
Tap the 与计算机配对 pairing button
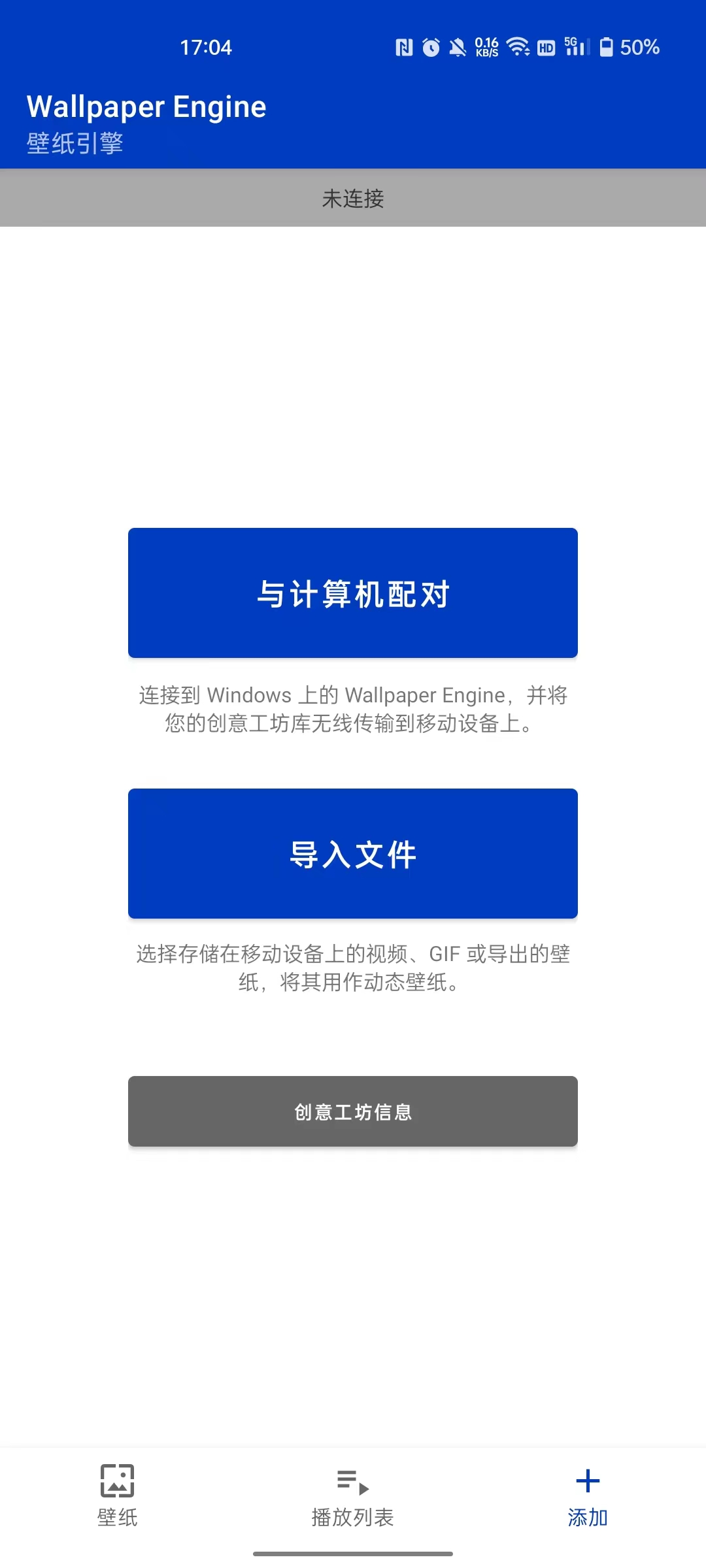click(353, 593)
